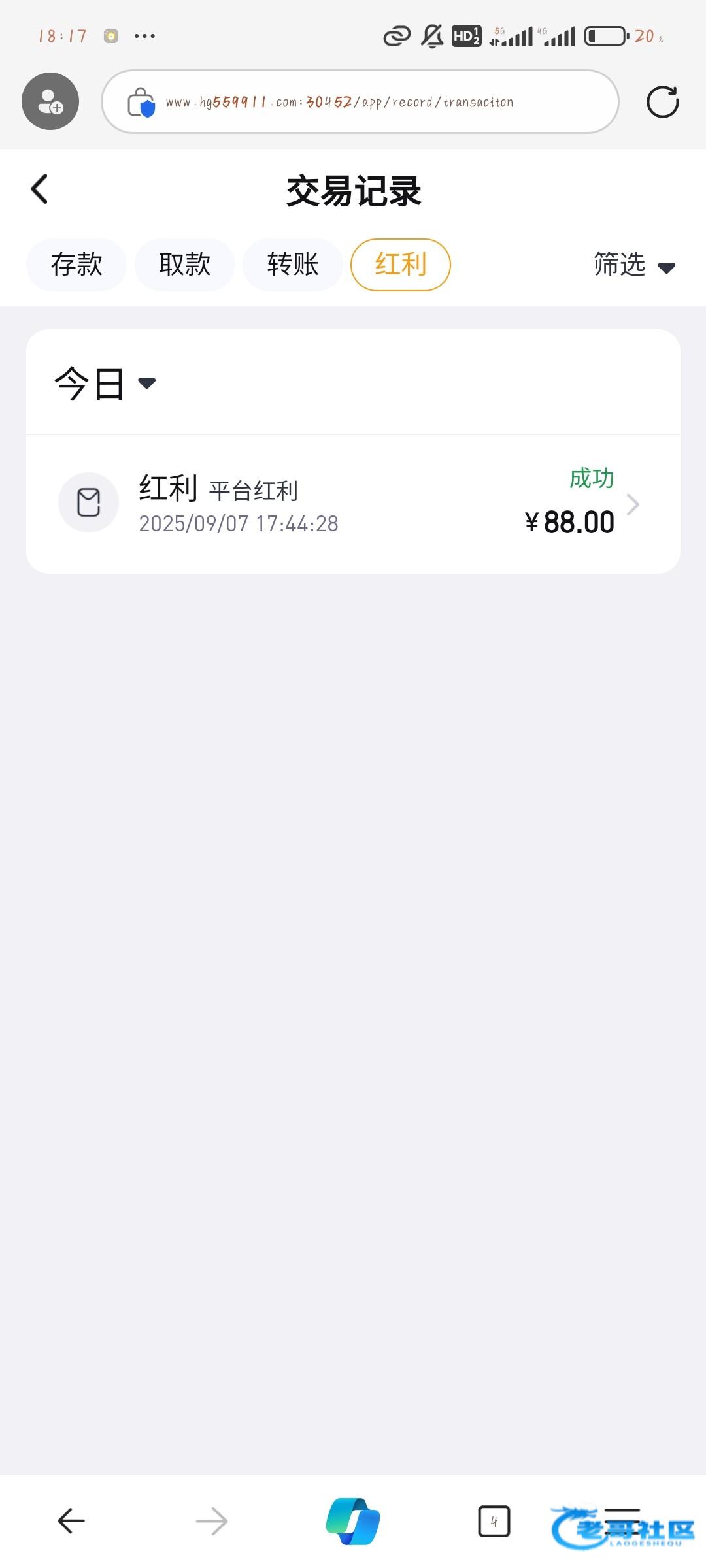Tap the browser URL address bar
The width and height of the screenshot is (706, 1568).
click(360, 102)
